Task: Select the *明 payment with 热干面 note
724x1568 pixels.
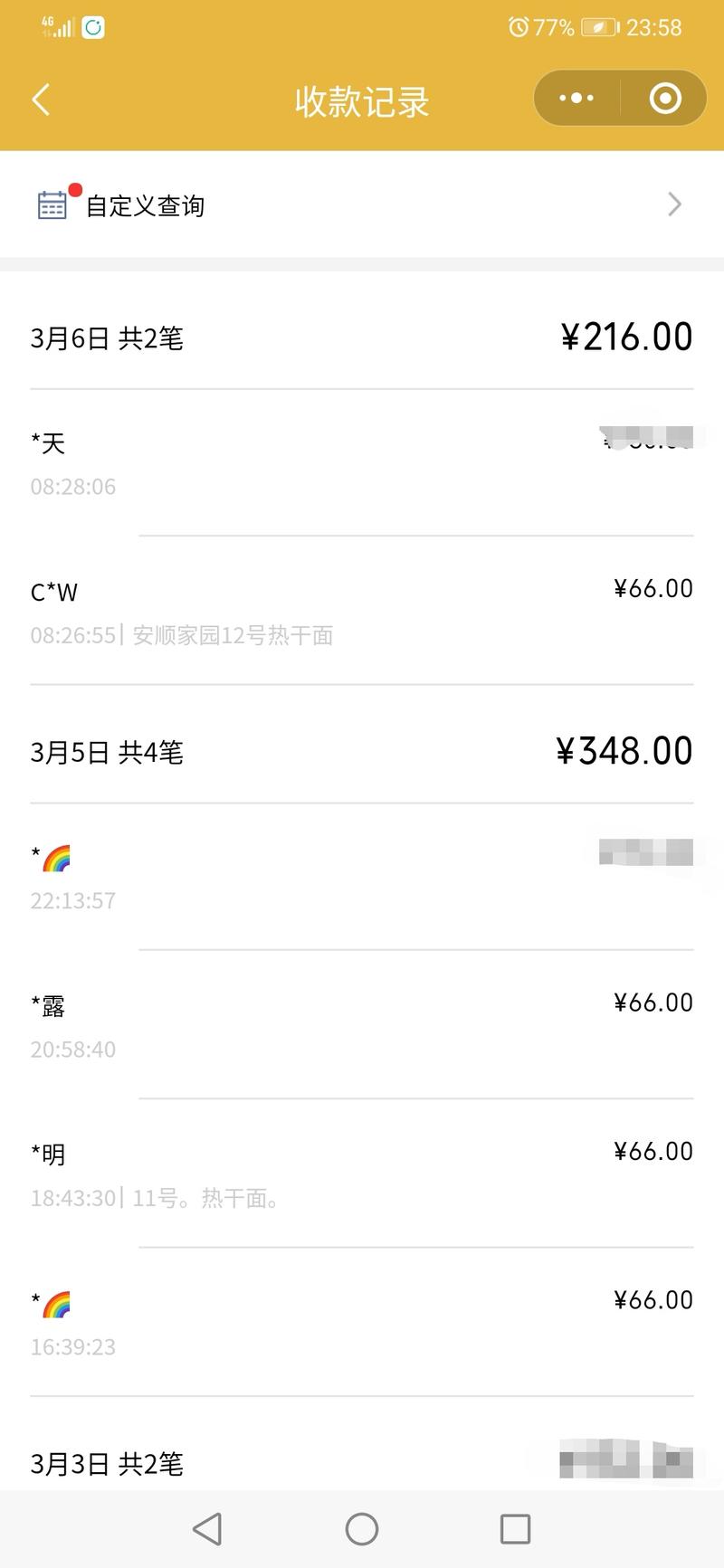Action: tap(362, 1172)
